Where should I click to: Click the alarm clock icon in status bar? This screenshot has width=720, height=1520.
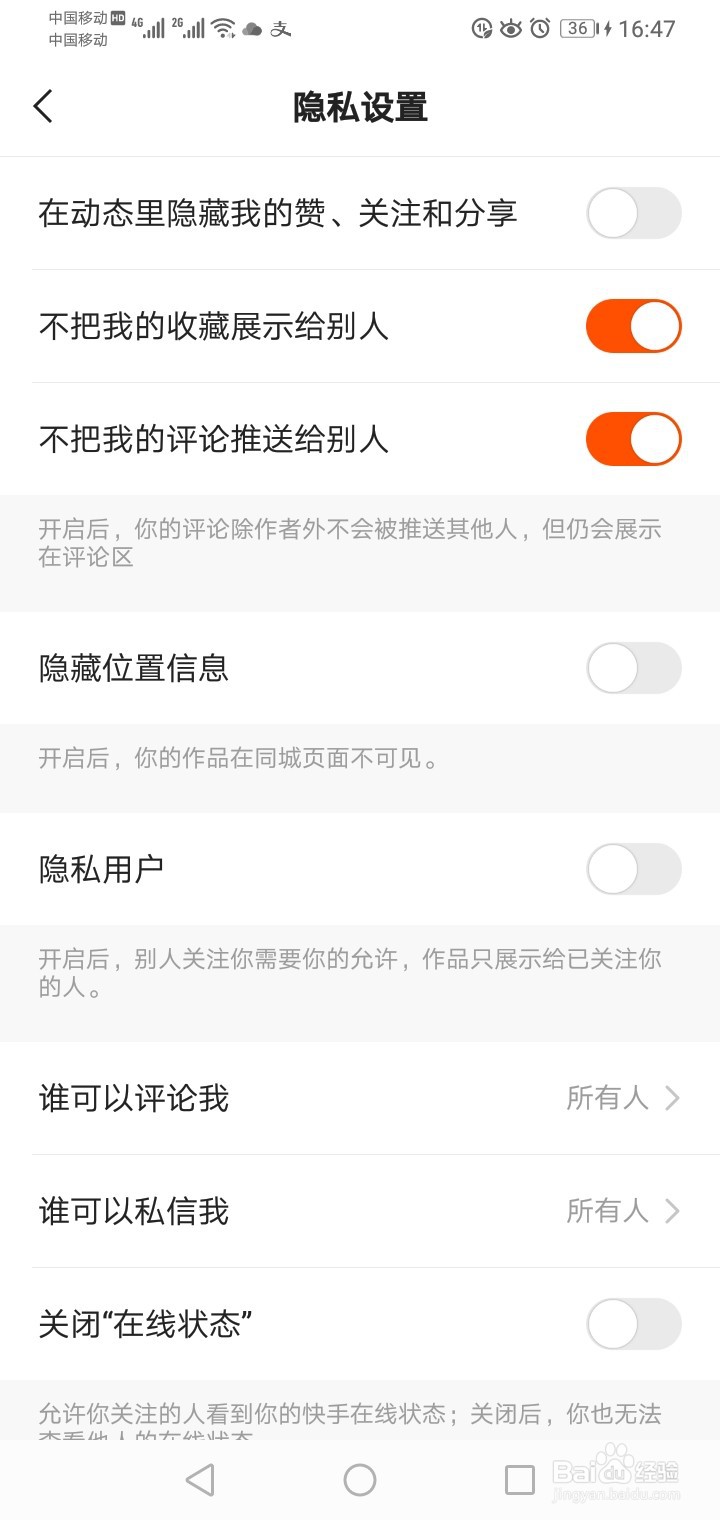pos(538,30)
